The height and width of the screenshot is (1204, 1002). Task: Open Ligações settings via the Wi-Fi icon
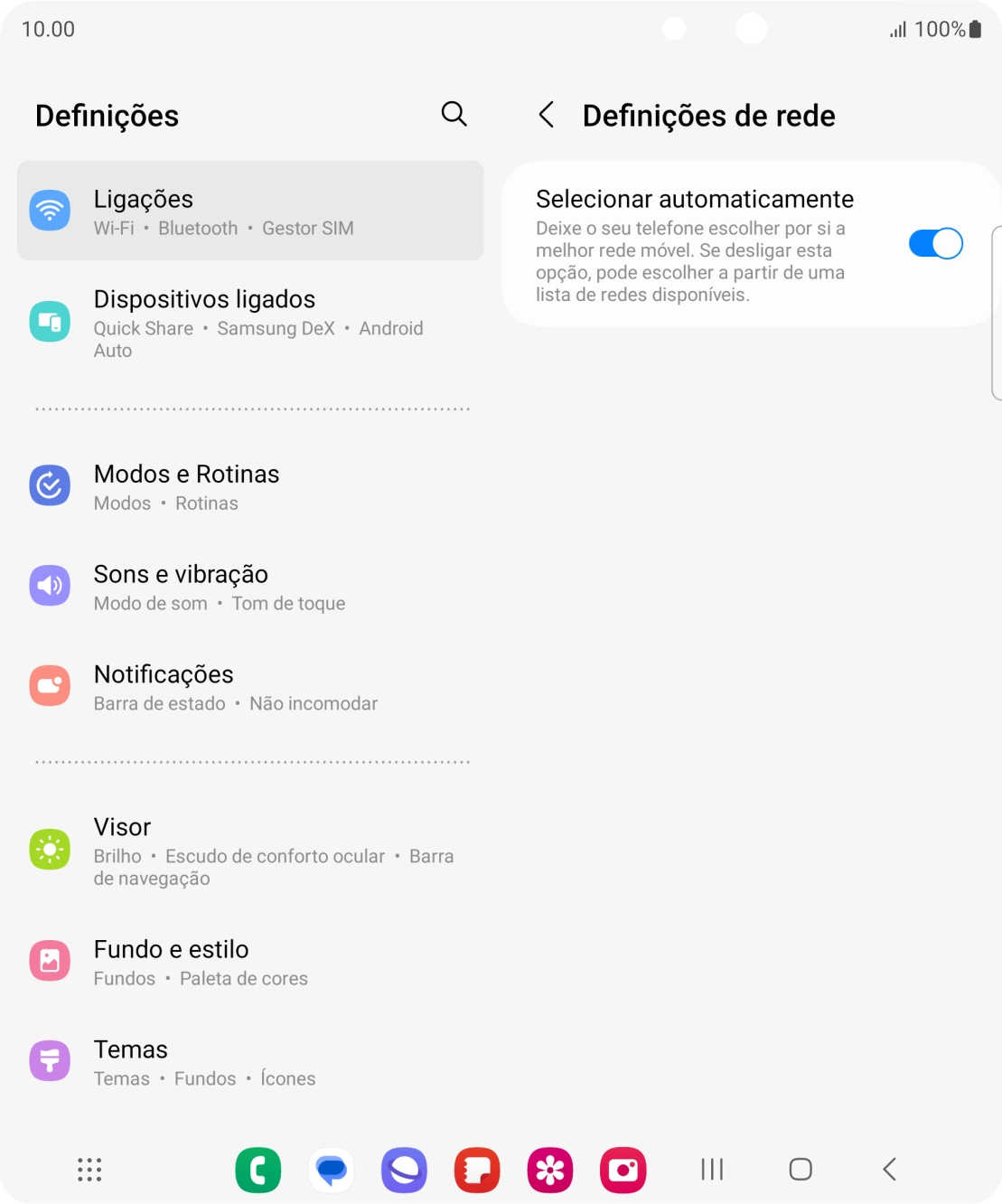(51, 210)
